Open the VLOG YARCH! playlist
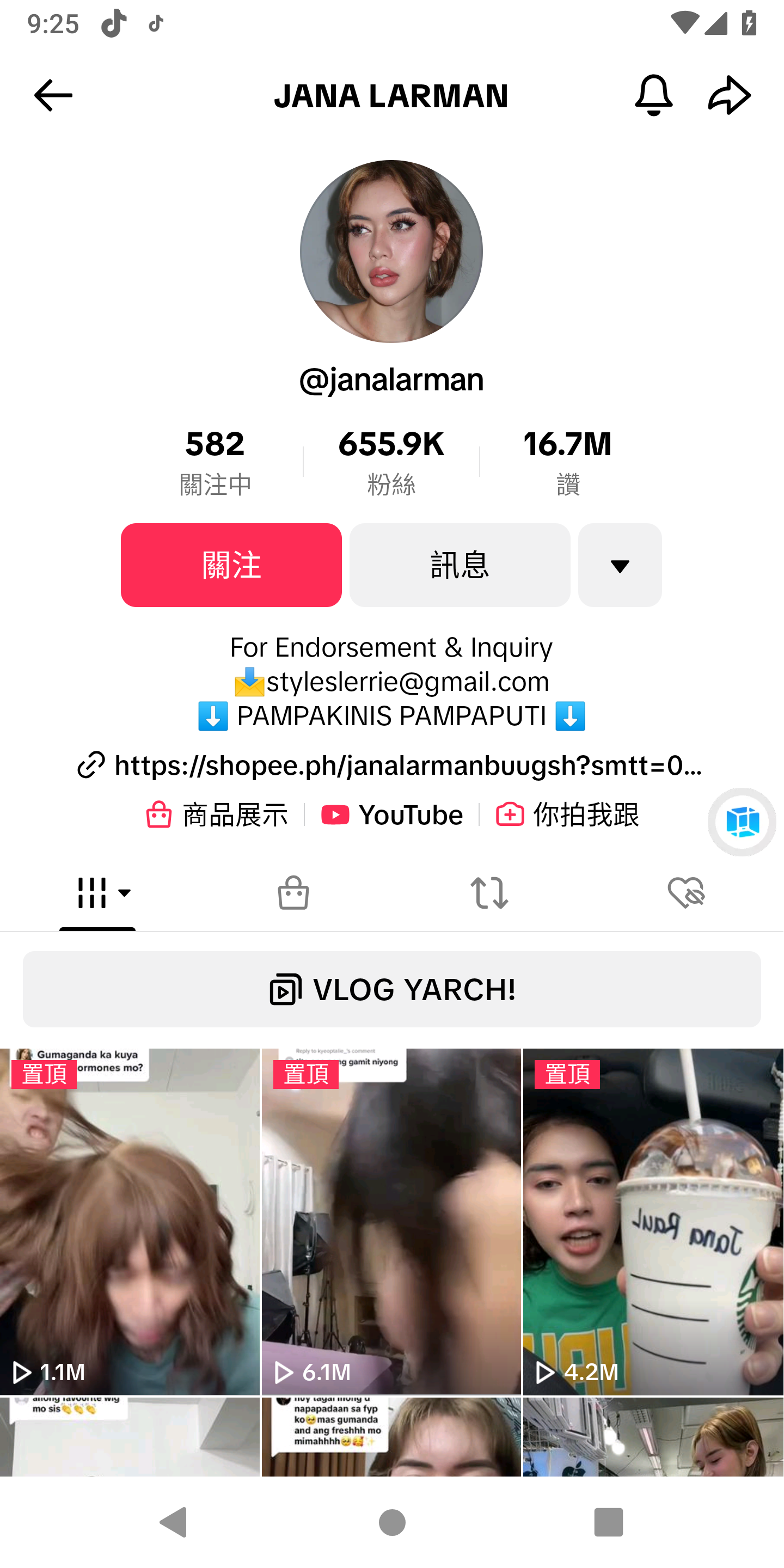The width and height of the screenshot is (784, 1568). click(391, 989)
